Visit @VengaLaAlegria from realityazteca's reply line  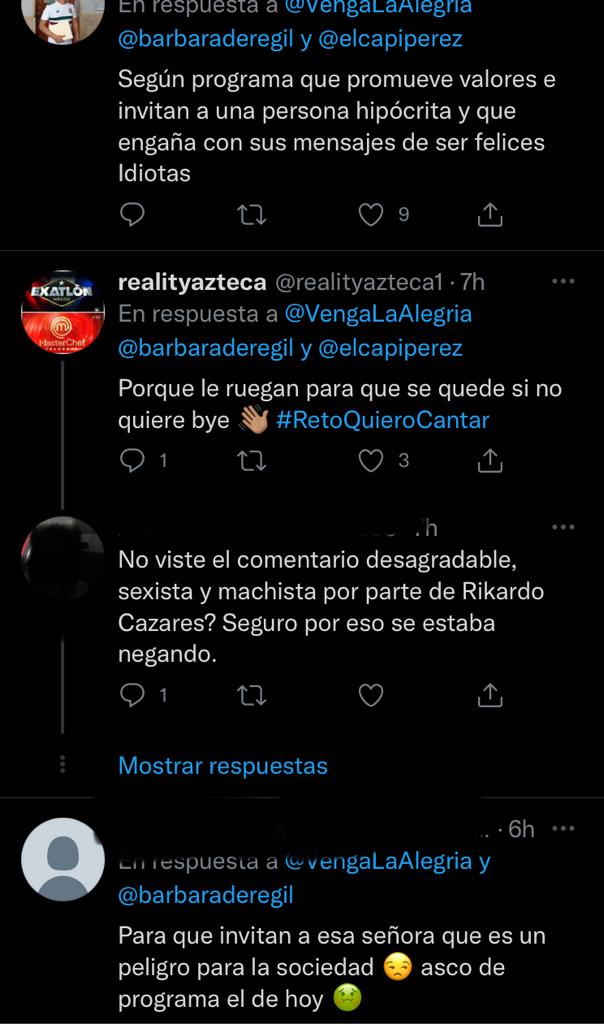[378, 314]
